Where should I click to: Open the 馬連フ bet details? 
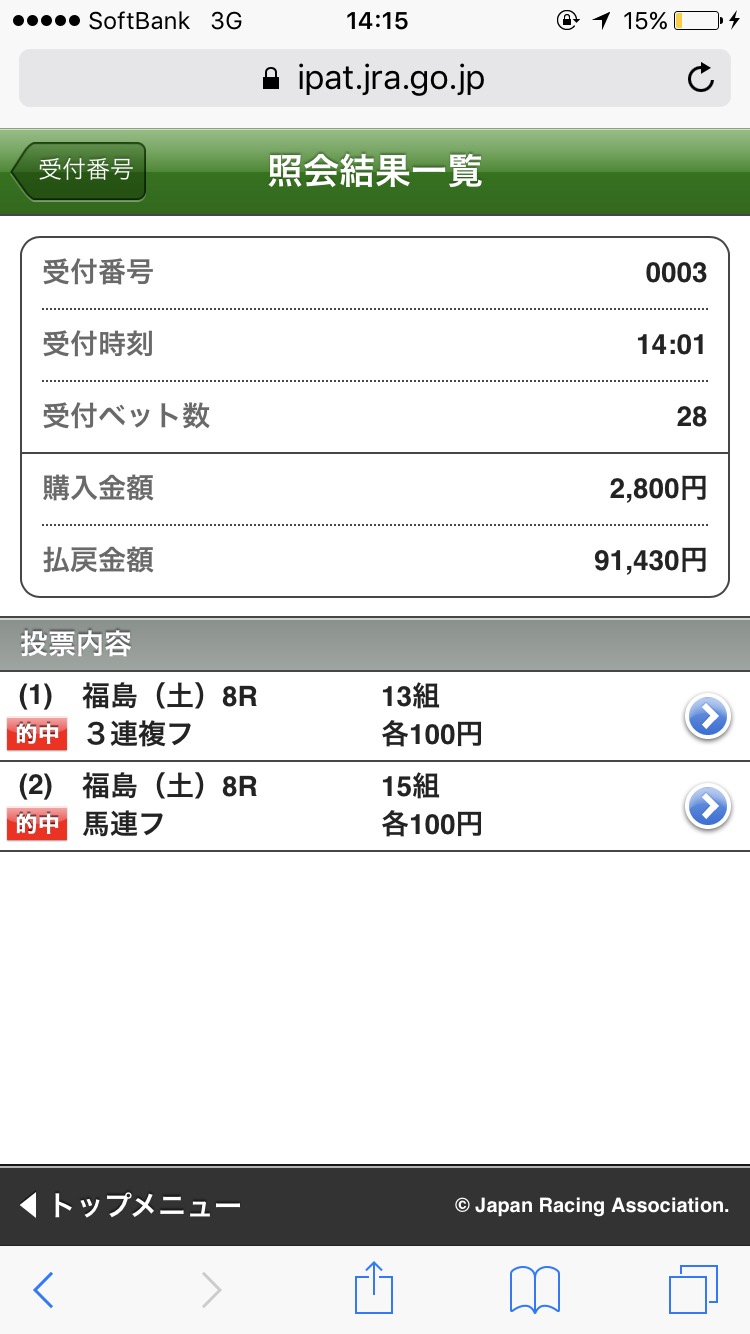pyautogui.click(x=708, y=806)
